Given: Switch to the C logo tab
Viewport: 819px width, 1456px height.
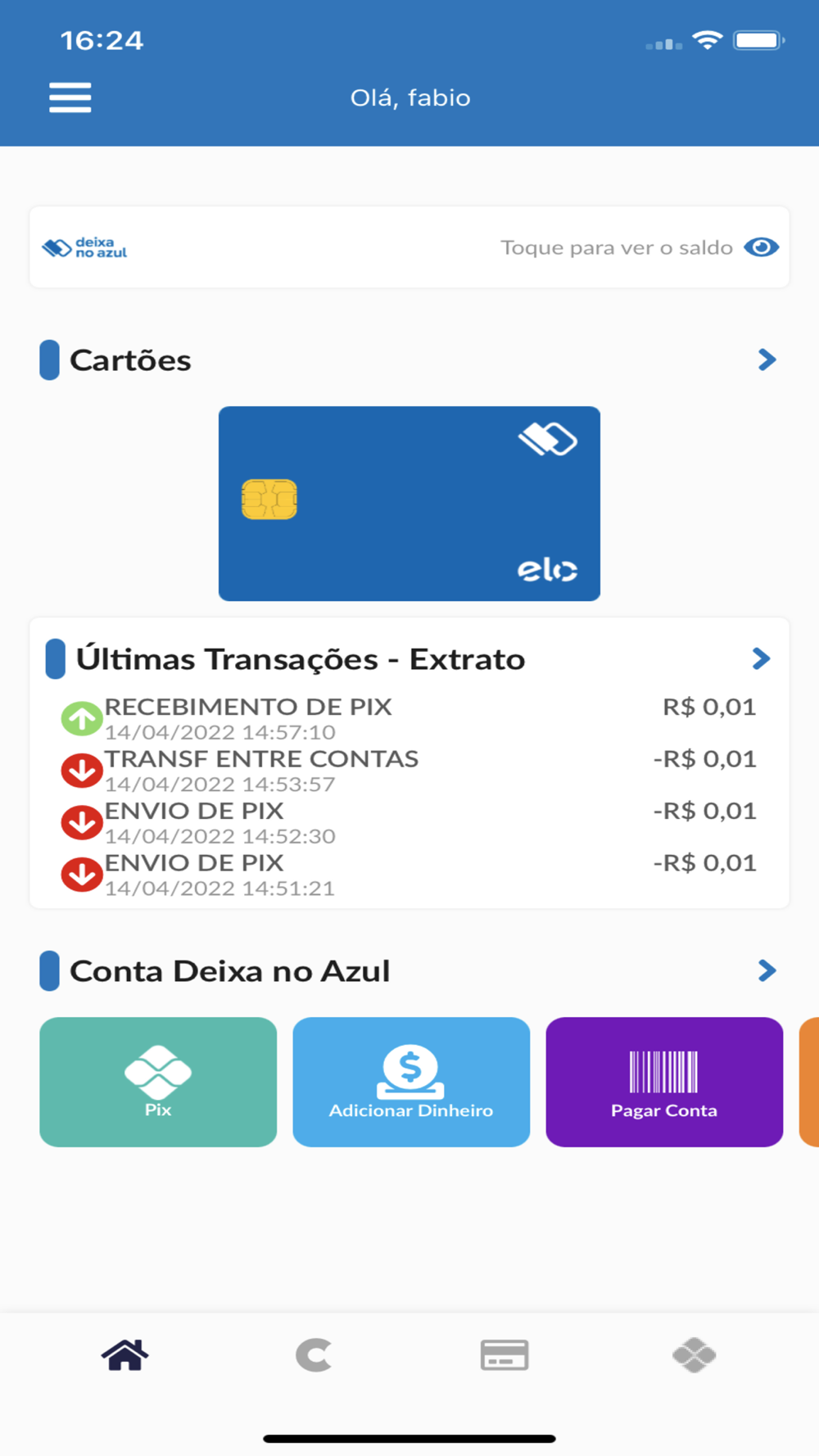Looking at the screenshot, I should point(314,1355).
